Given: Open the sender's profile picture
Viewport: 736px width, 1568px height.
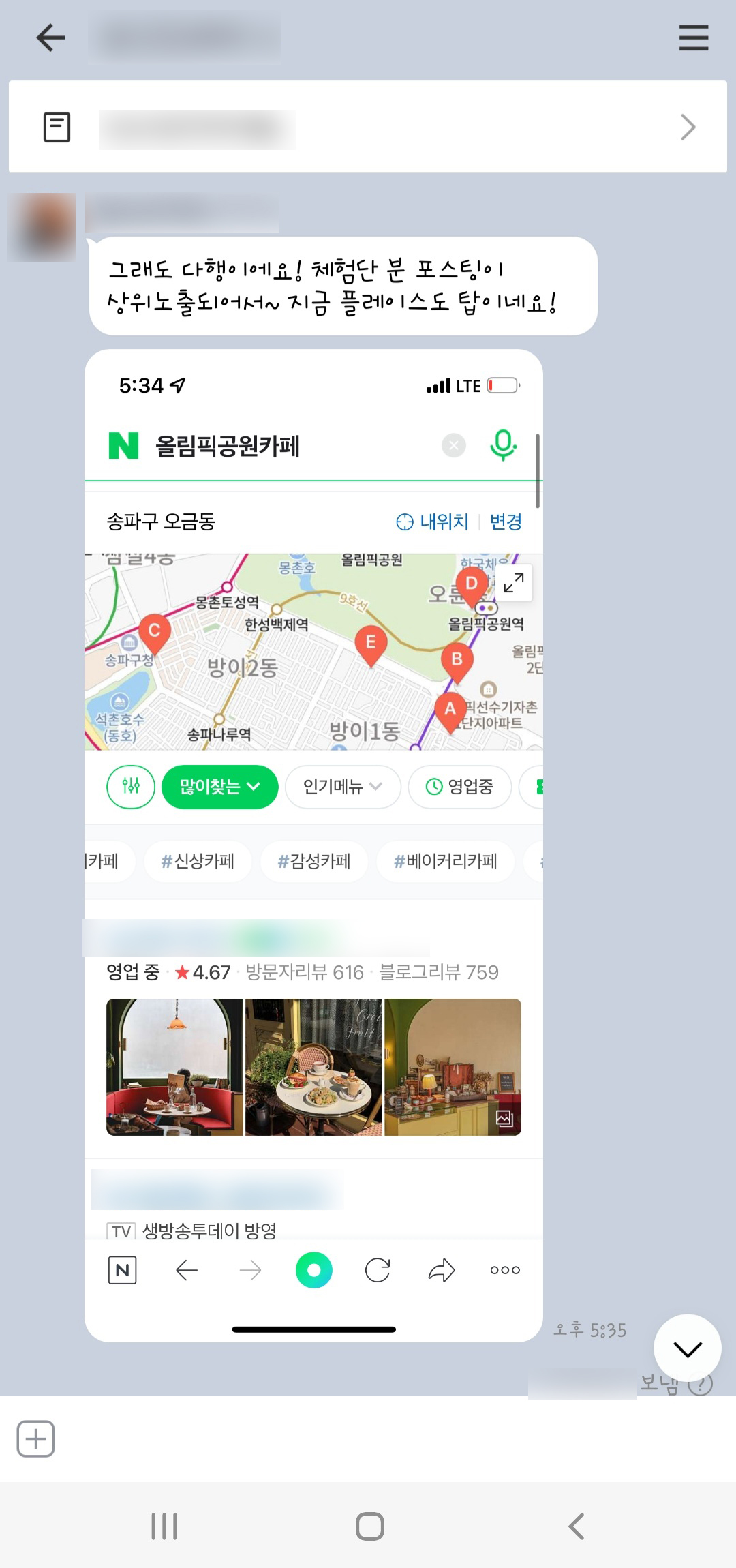Looking at the screenshot, I should pos(42,227).
